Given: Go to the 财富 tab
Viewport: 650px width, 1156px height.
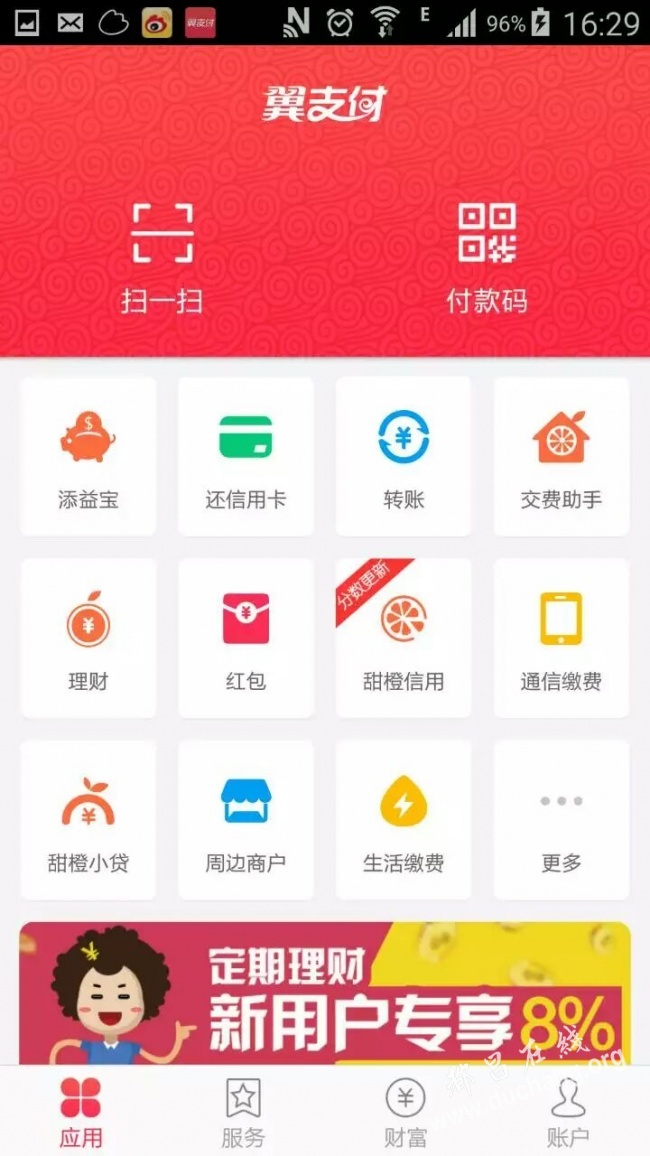Looking at the screenshot, I should tap(405, 1112).
